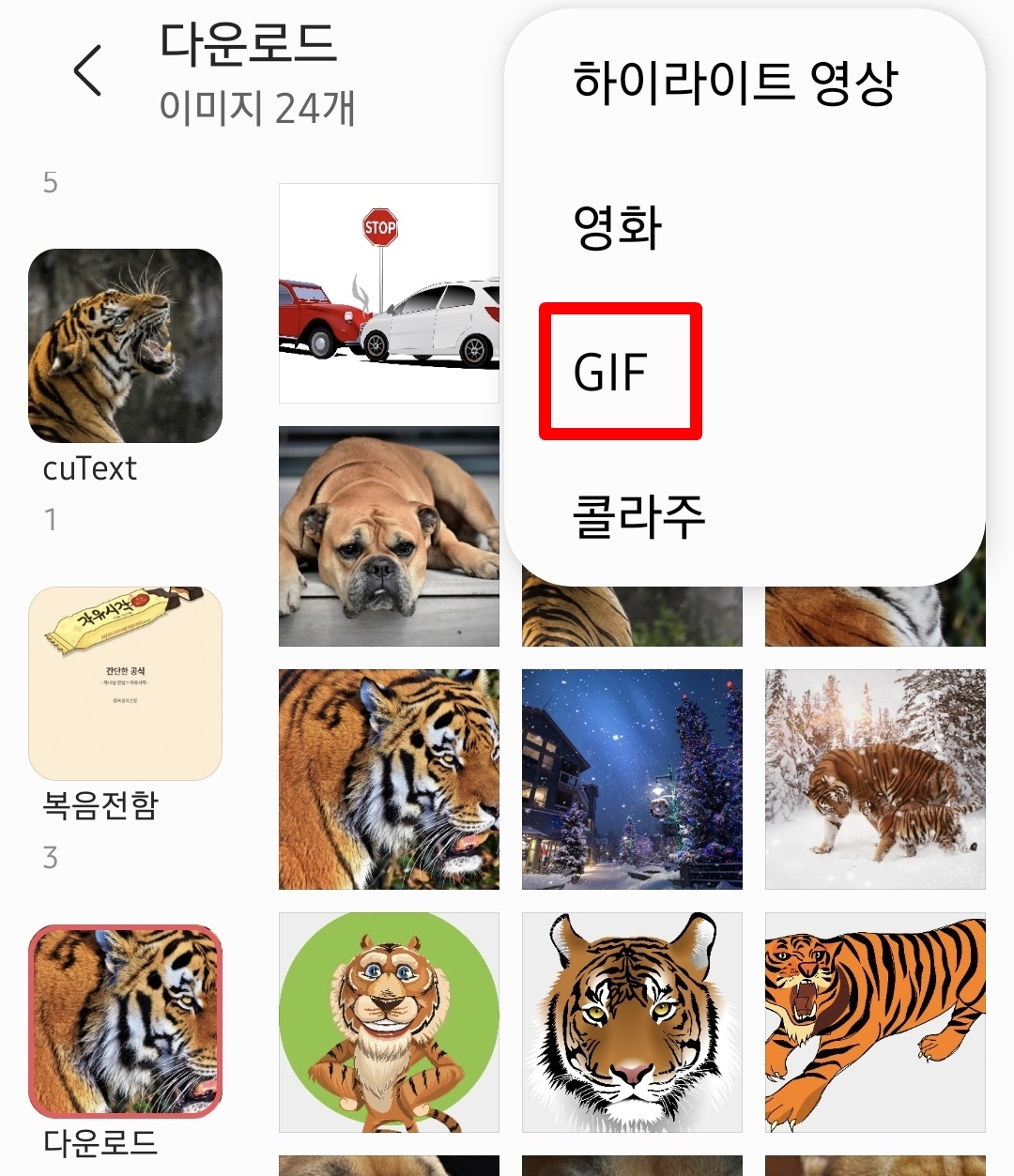Open the tiger thumbnail under the popup menu
Screen dimensions: 1014x1176
click(x=874, y=615)
